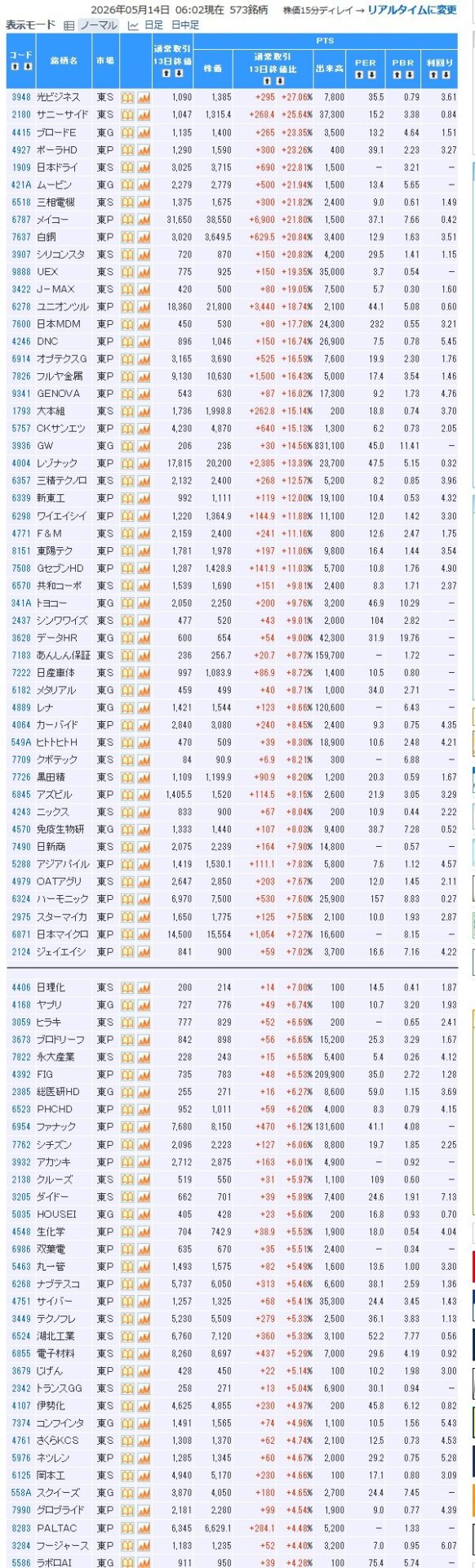
Task: Open stock code 8283 PALTAC
Action: click(x=22, y=1527)
